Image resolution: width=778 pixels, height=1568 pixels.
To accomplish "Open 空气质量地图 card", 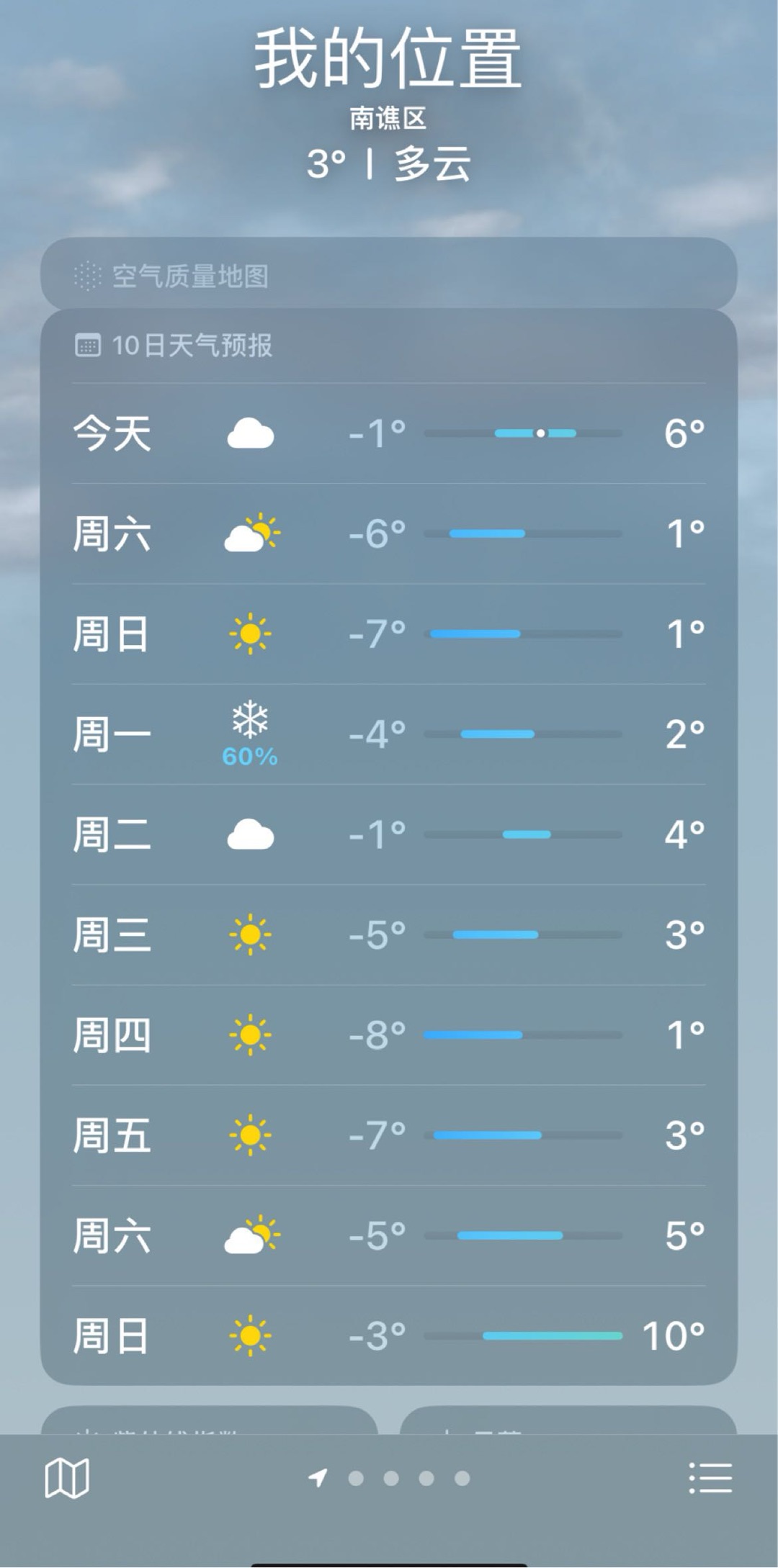I will [389, 275].
